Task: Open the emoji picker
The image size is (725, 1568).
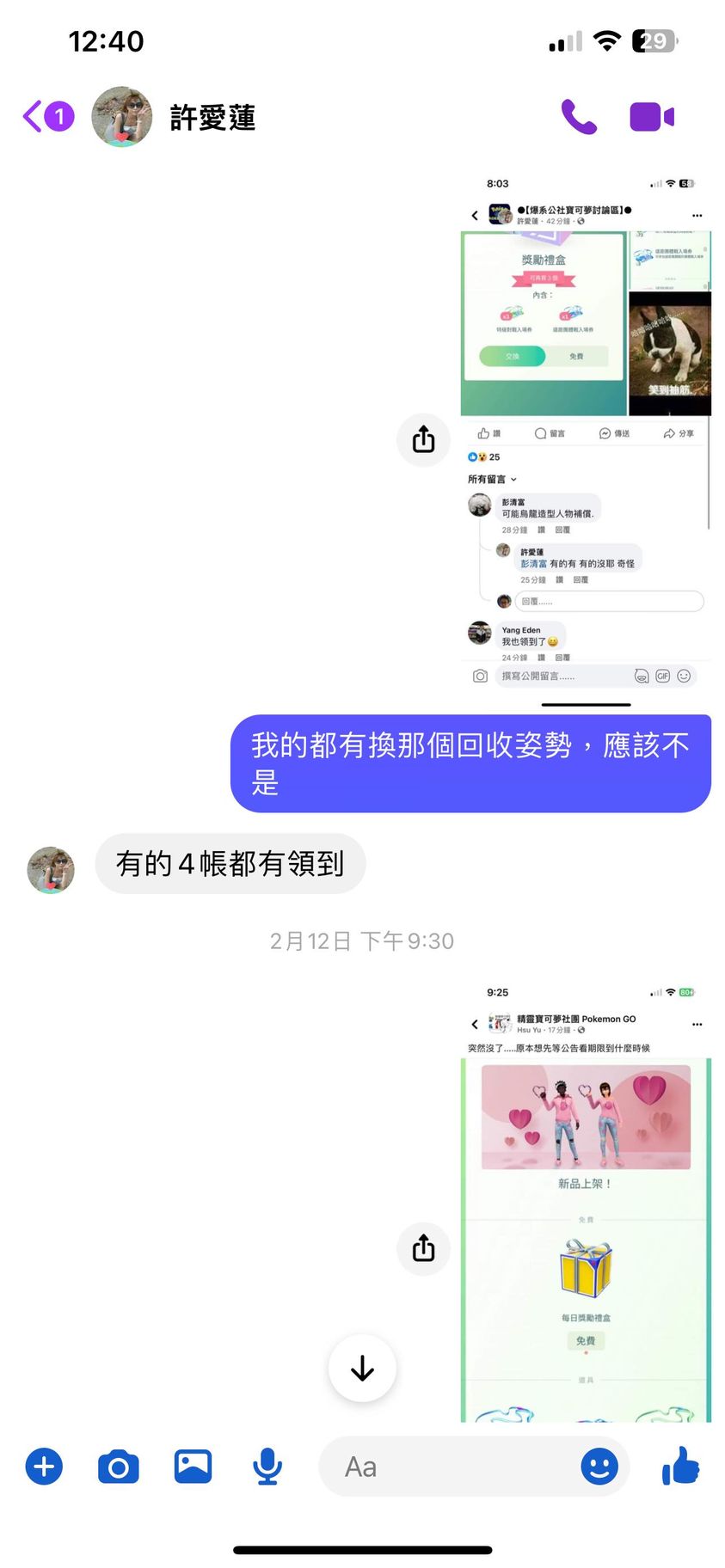Action: click(599, 1467)
